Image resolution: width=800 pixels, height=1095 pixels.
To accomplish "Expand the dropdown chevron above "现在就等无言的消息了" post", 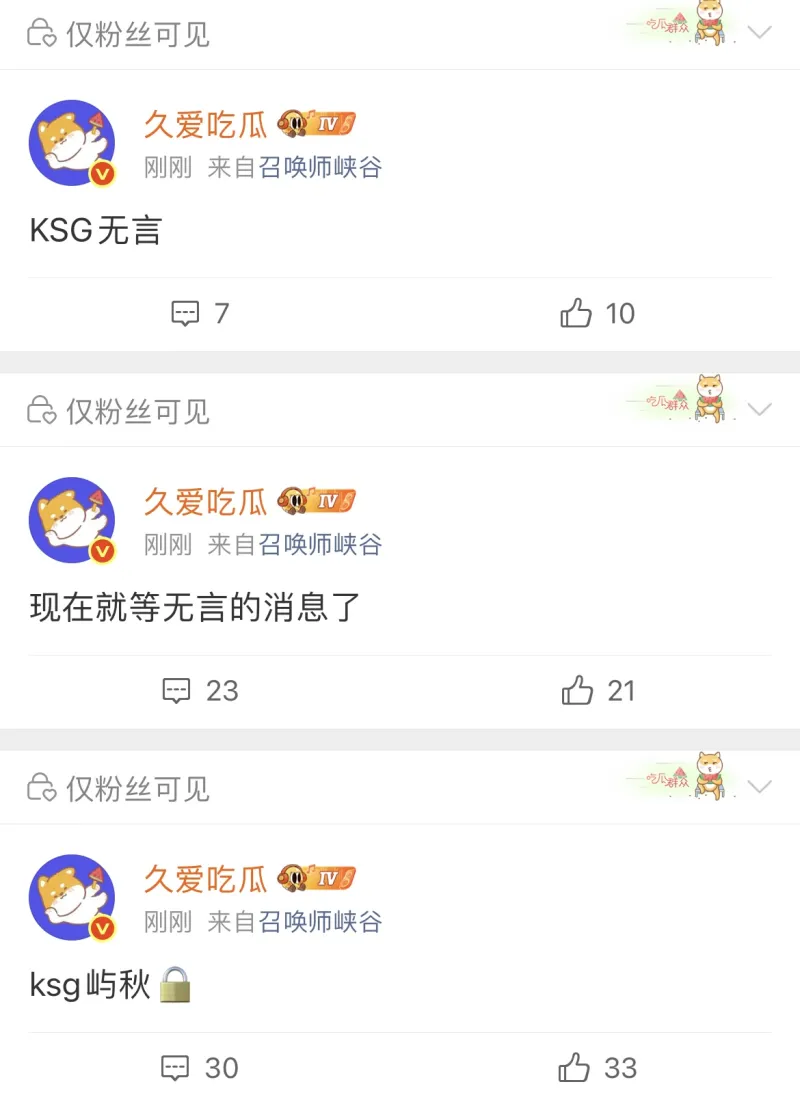I will coord(760,409).
